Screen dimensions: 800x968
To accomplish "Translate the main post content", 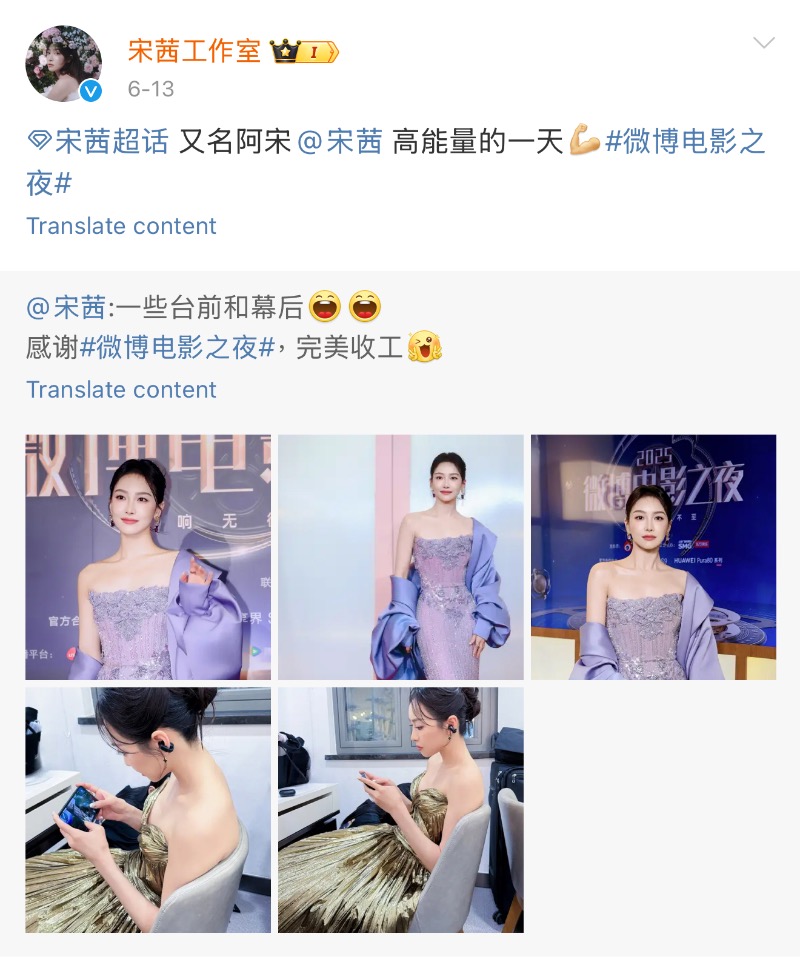I will (121, 226).
